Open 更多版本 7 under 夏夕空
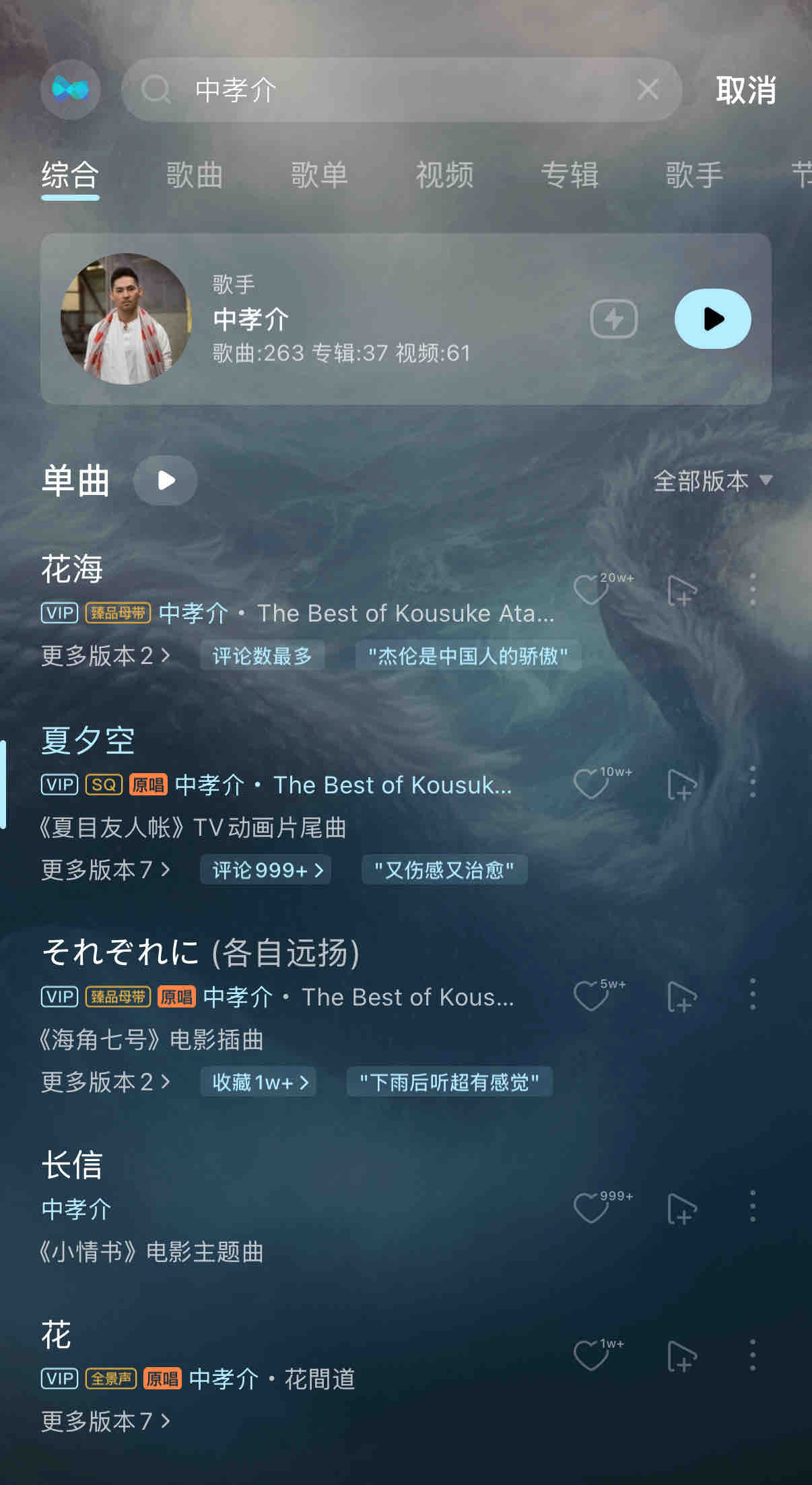812x1485 pixels. coord(105,869)
